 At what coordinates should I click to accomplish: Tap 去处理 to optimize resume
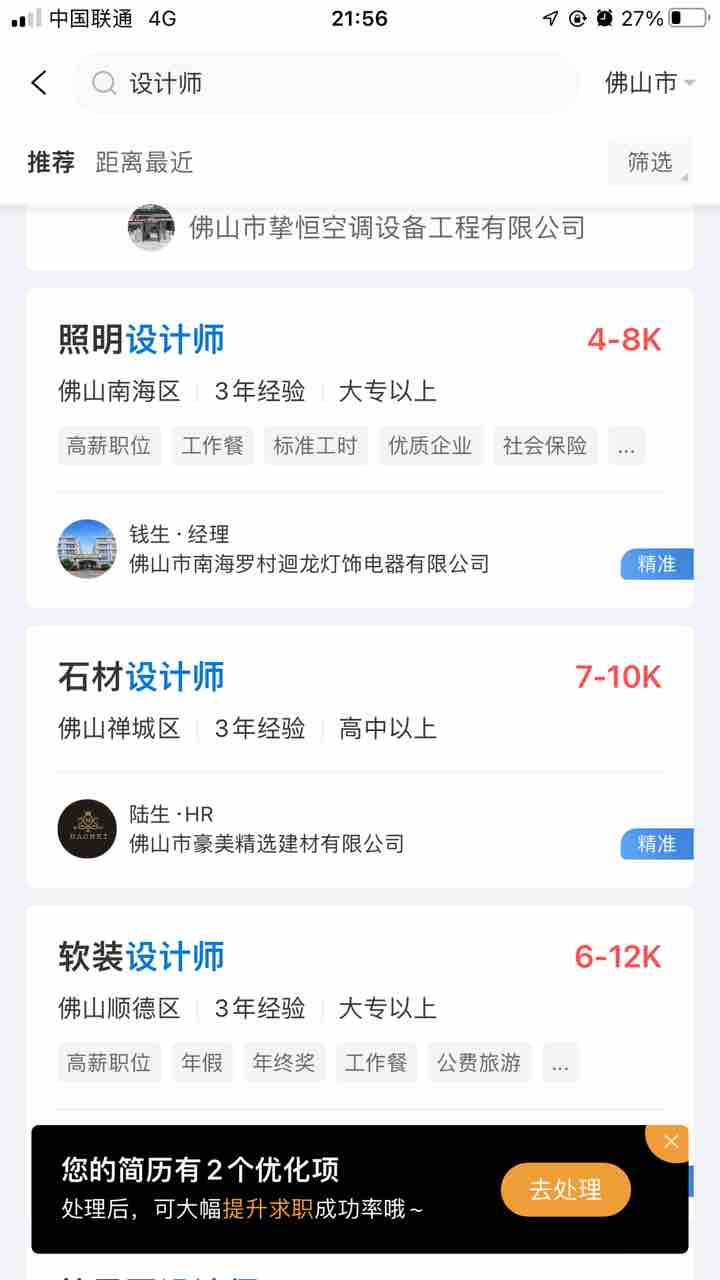tap(565, 1189)
